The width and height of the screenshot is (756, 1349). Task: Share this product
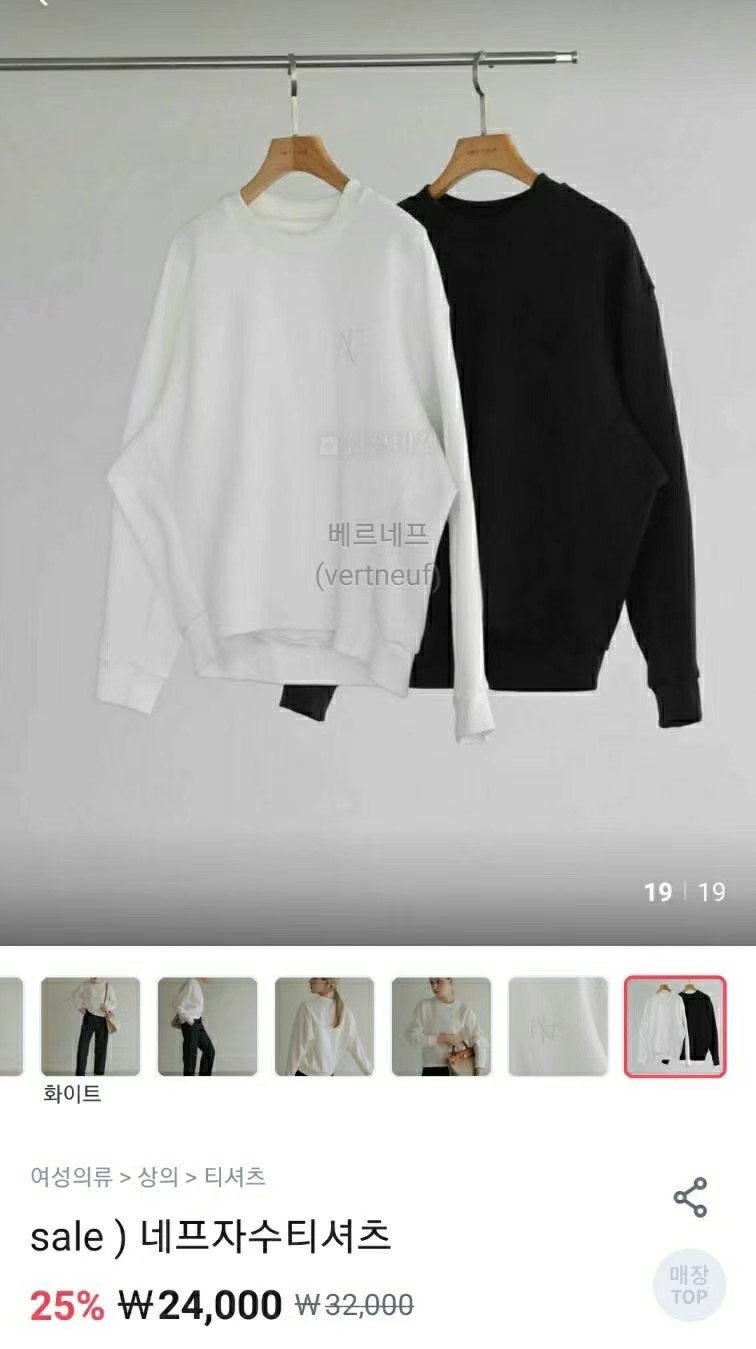point(689,1197)
